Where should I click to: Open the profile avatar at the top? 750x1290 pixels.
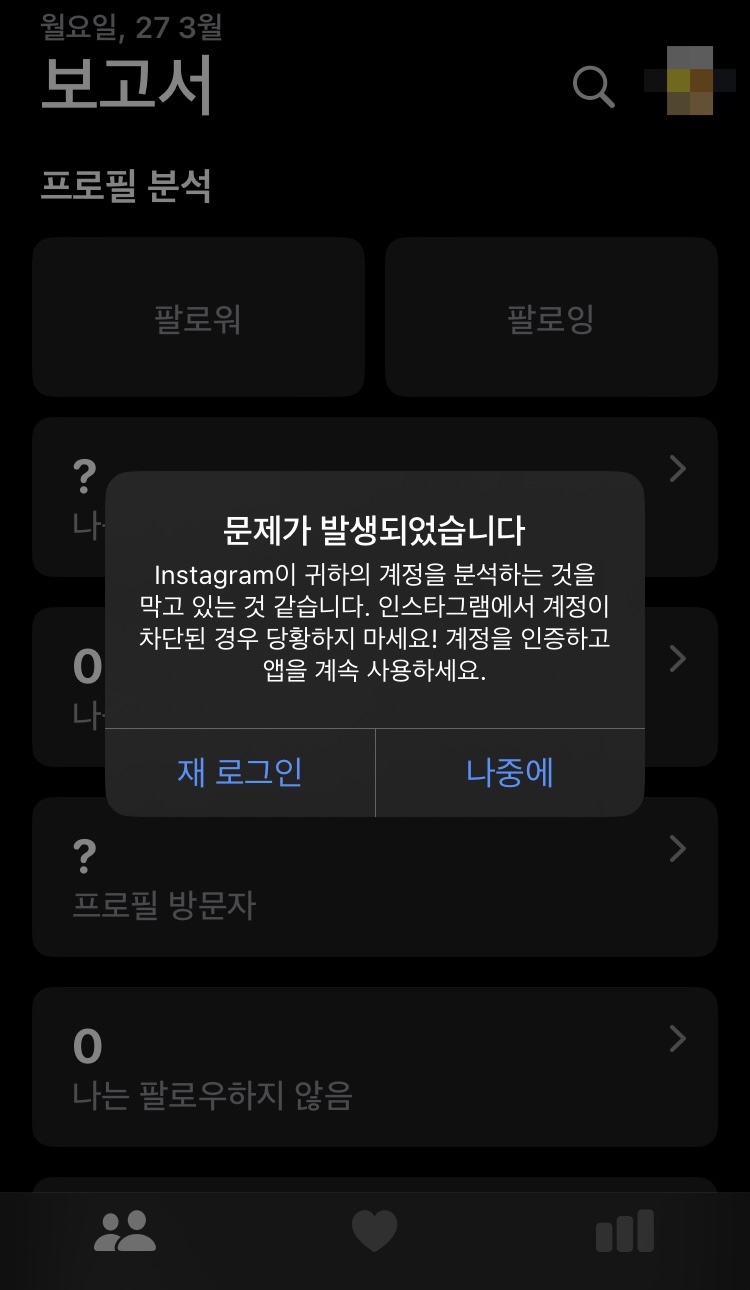pyautogui.click(x=690, y=82)
